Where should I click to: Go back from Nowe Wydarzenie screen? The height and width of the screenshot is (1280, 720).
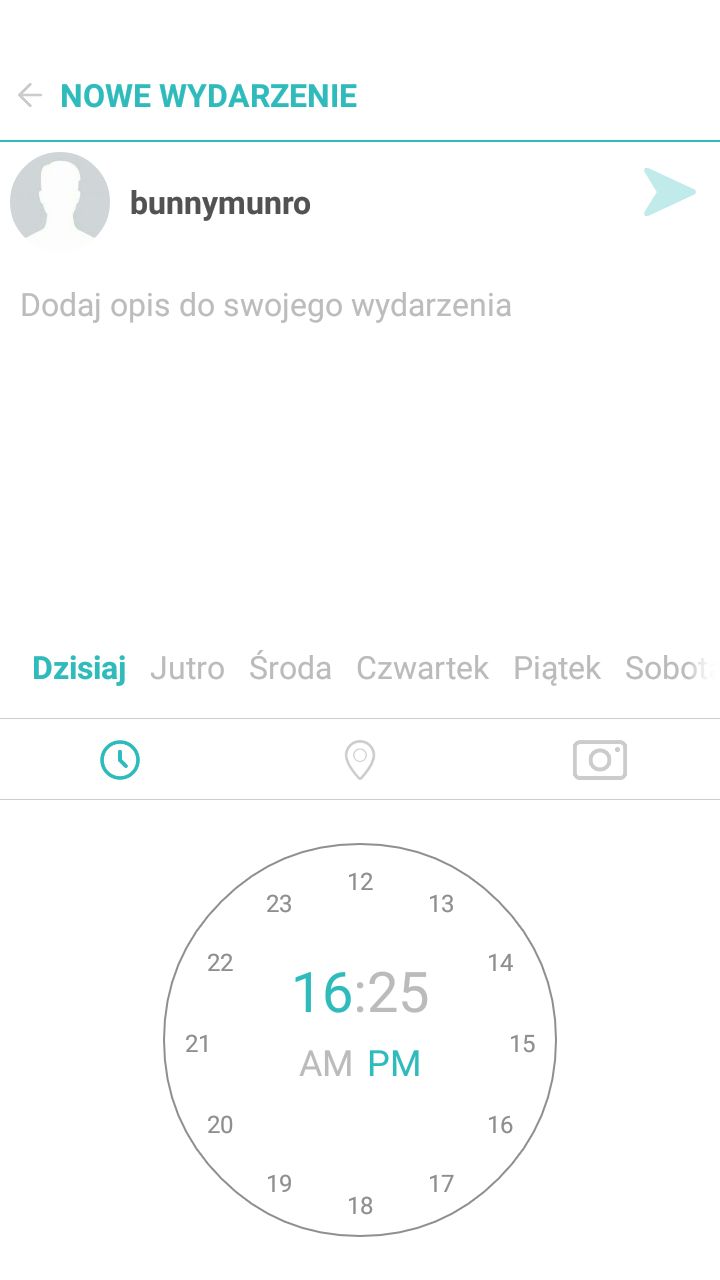pos(30,96)
